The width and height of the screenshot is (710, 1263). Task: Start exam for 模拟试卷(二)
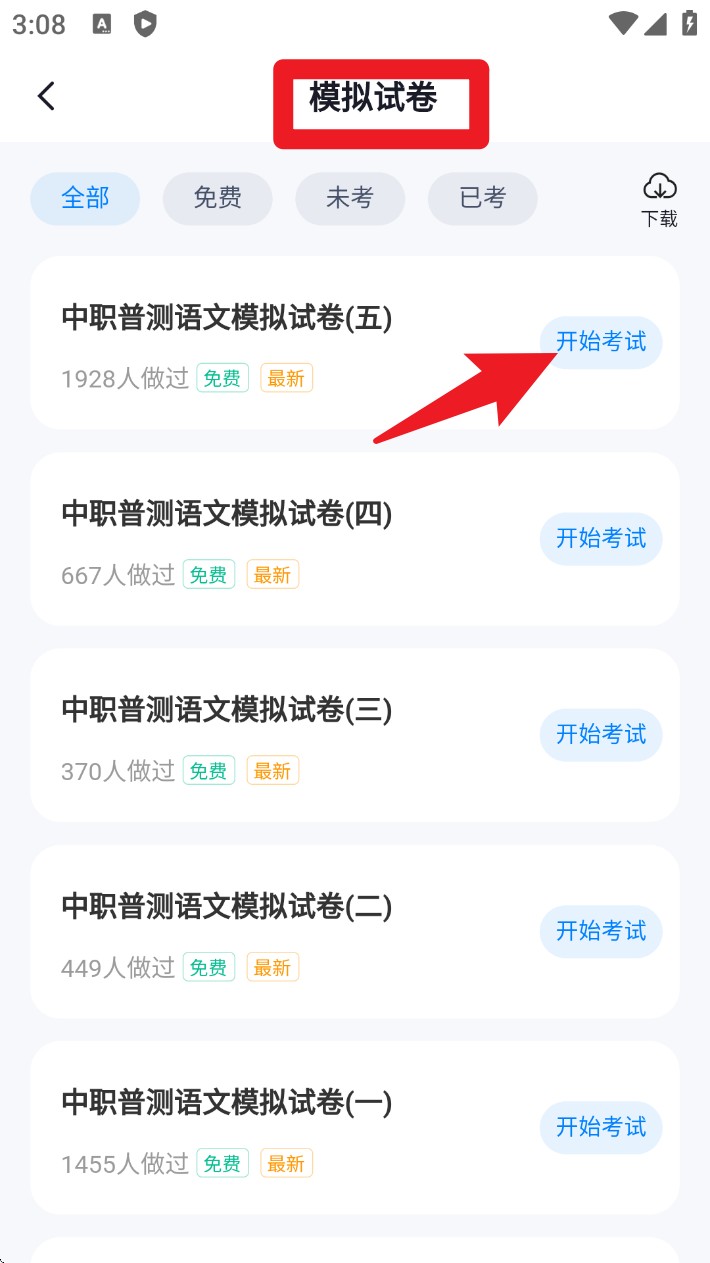601,931
